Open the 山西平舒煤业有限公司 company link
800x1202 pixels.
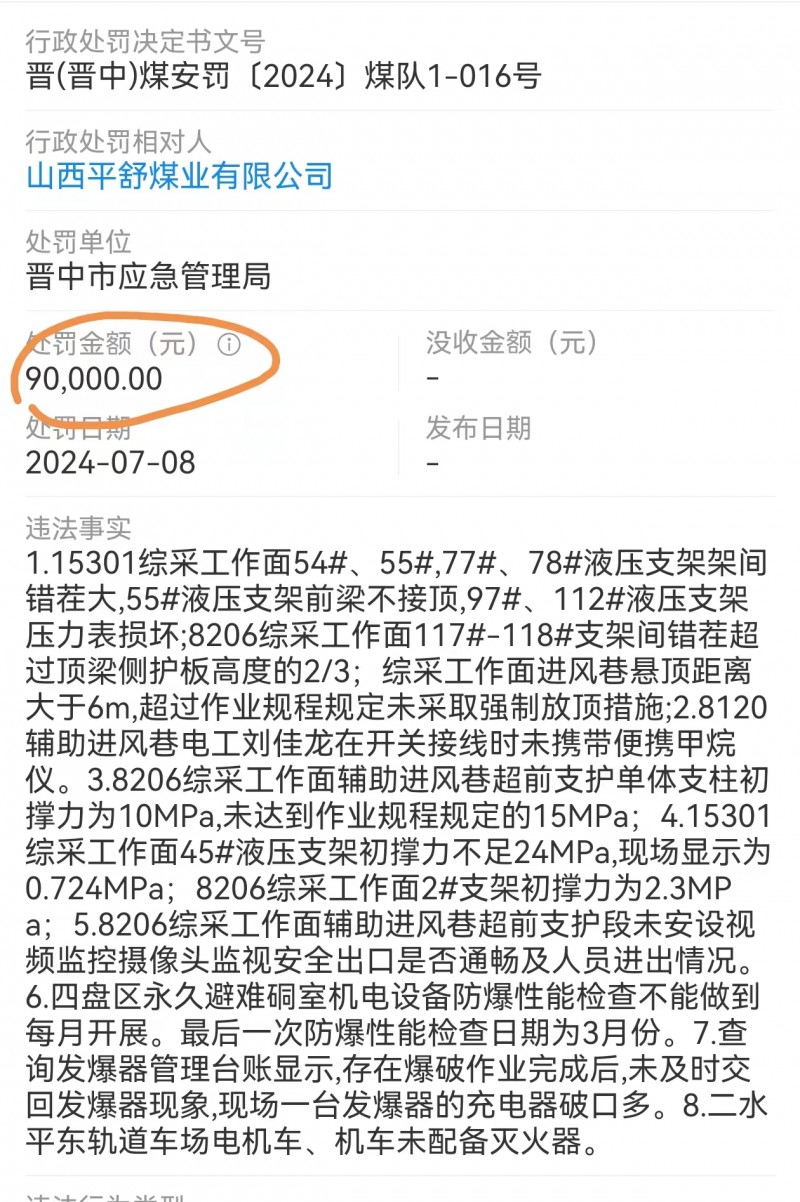coord(180,177)
